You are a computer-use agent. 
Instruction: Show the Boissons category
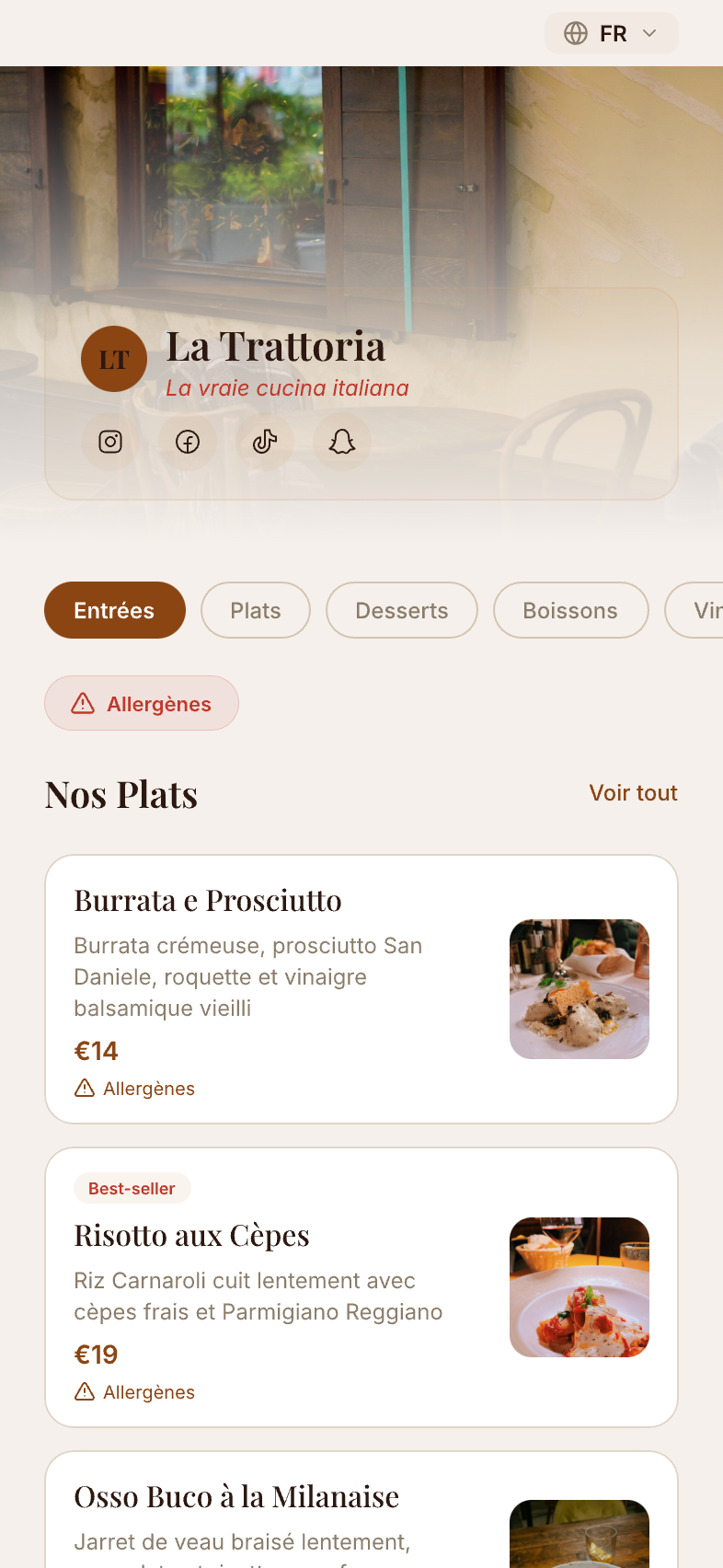tap(570, 610)
